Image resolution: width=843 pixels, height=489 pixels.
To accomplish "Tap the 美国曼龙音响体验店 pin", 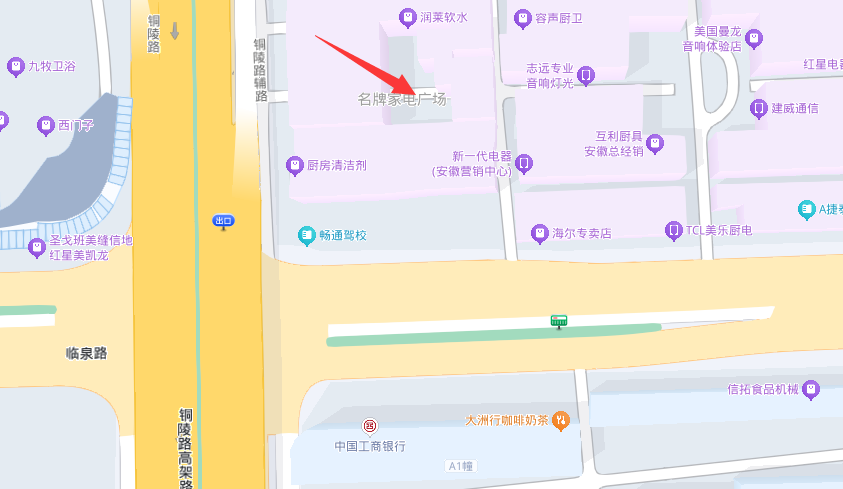I will click(x=754, y=38).
